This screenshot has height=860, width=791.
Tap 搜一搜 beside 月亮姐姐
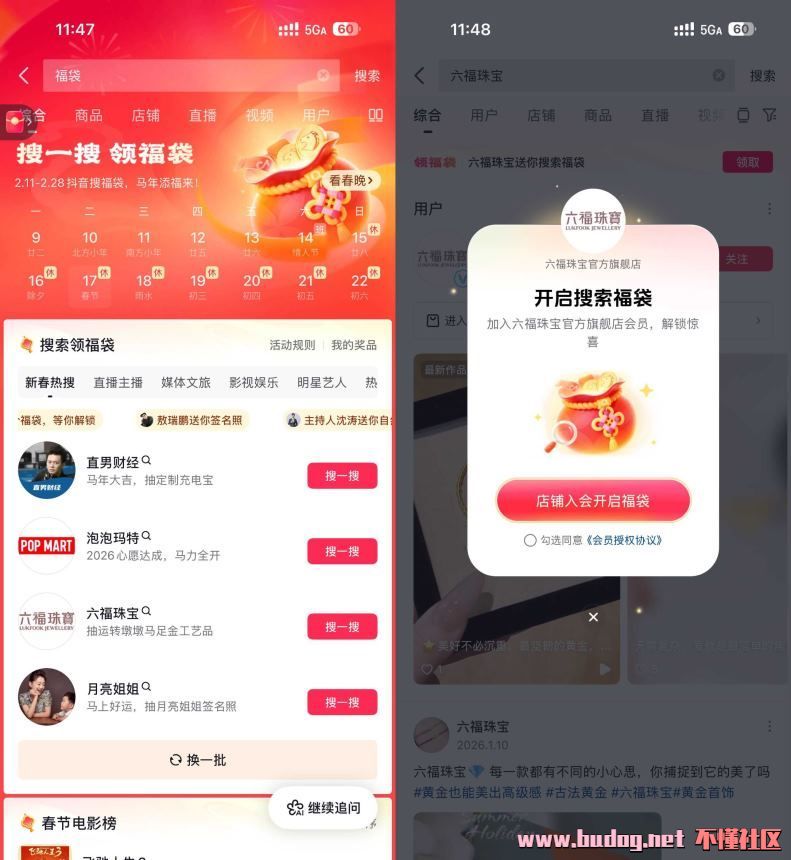[x=342, y=702]
